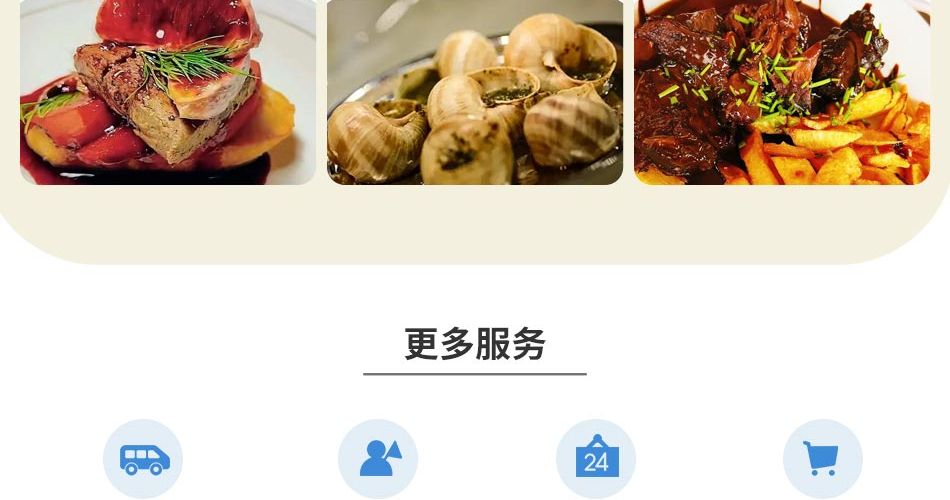Screen dimensions: 950x500
Task: Open the escargot snails dish photo card
Action: (x=475, y=92)
